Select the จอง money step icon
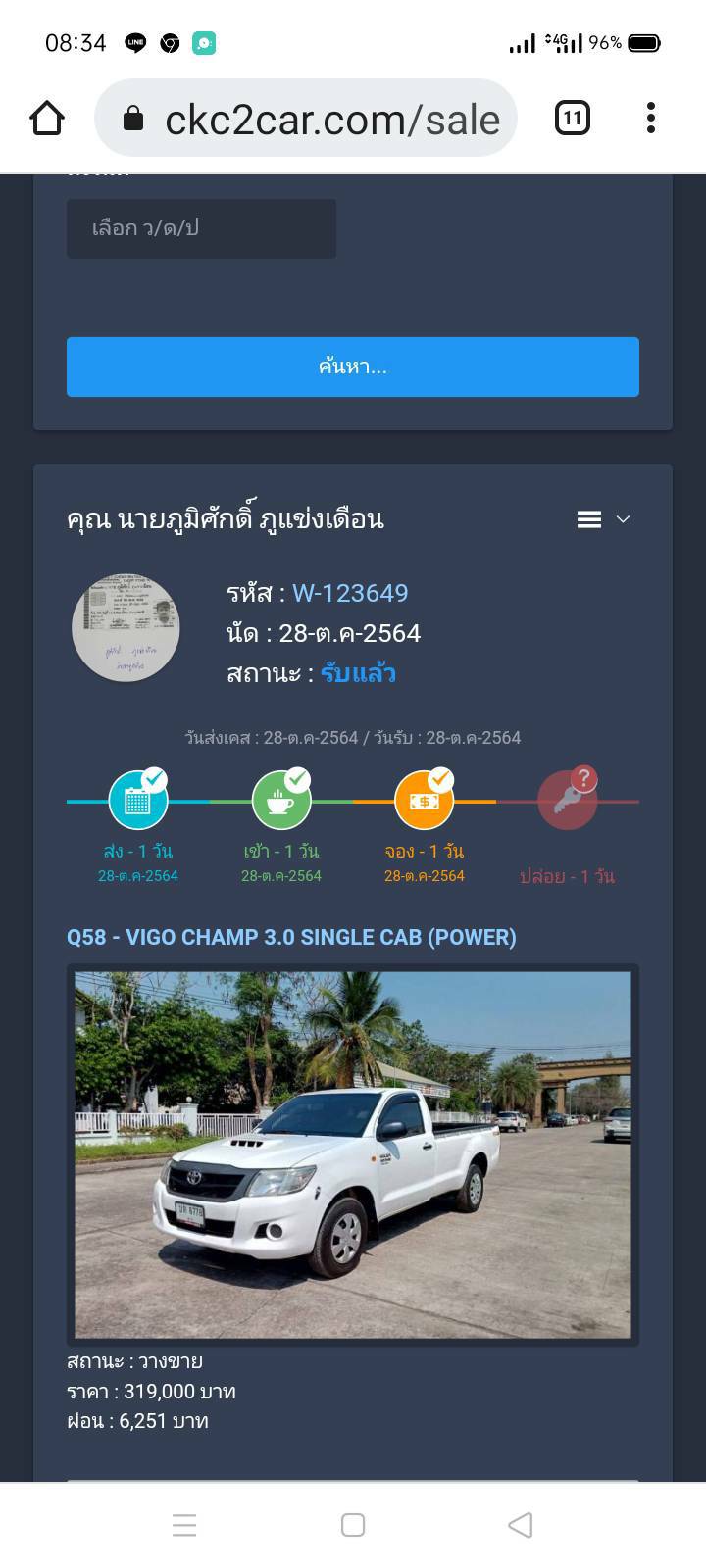Viewport: 706px width, 1568px height. click(x=425, y=800)
